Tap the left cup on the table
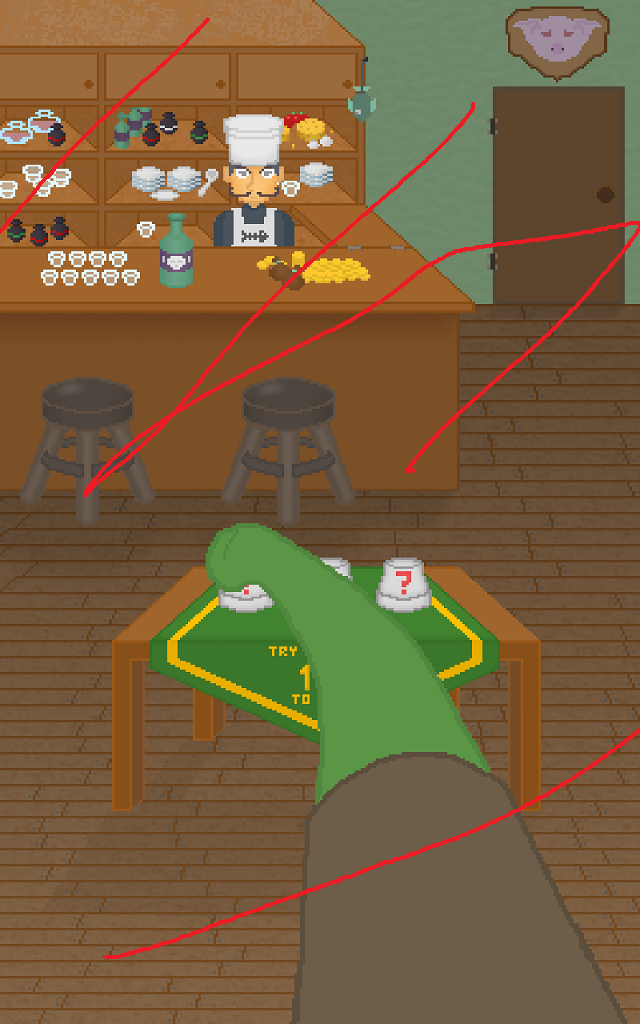The height and width of the screenshot is (1024, 640). [x=244, y=597]
